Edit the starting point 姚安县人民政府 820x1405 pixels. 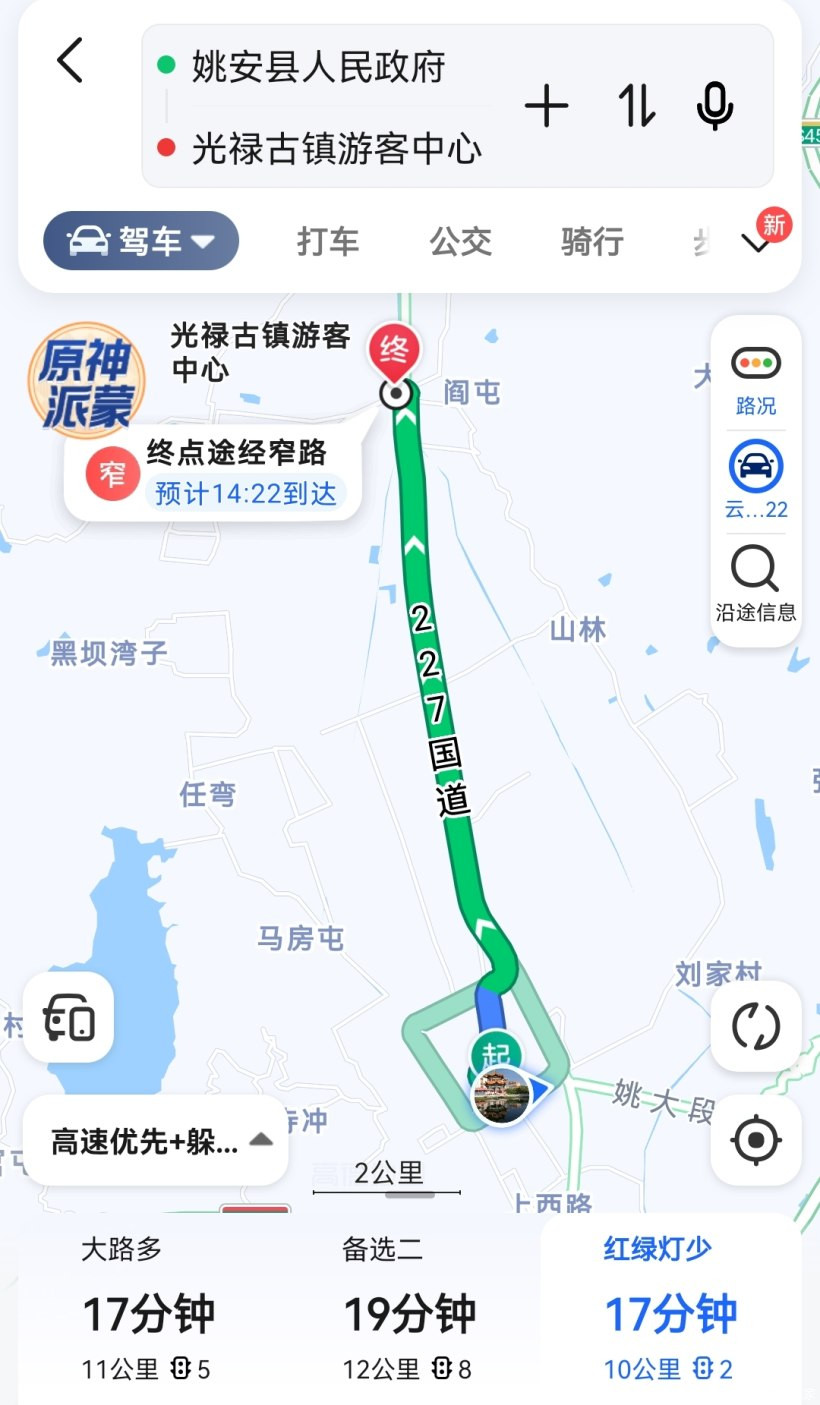pyautogui.click(x=318, y=67)
